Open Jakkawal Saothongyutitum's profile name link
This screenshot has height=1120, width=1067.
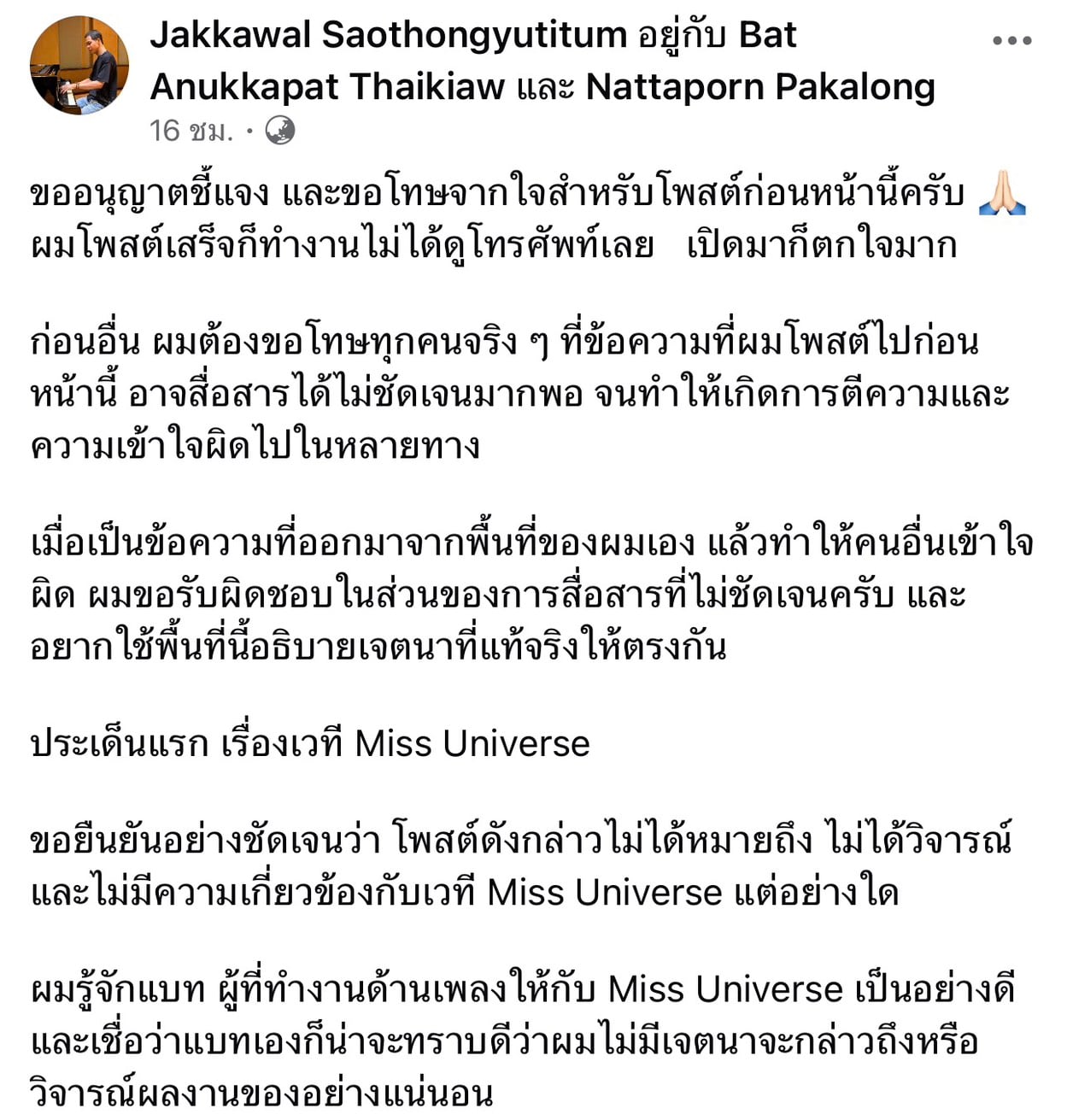click(x=389, y=36)
